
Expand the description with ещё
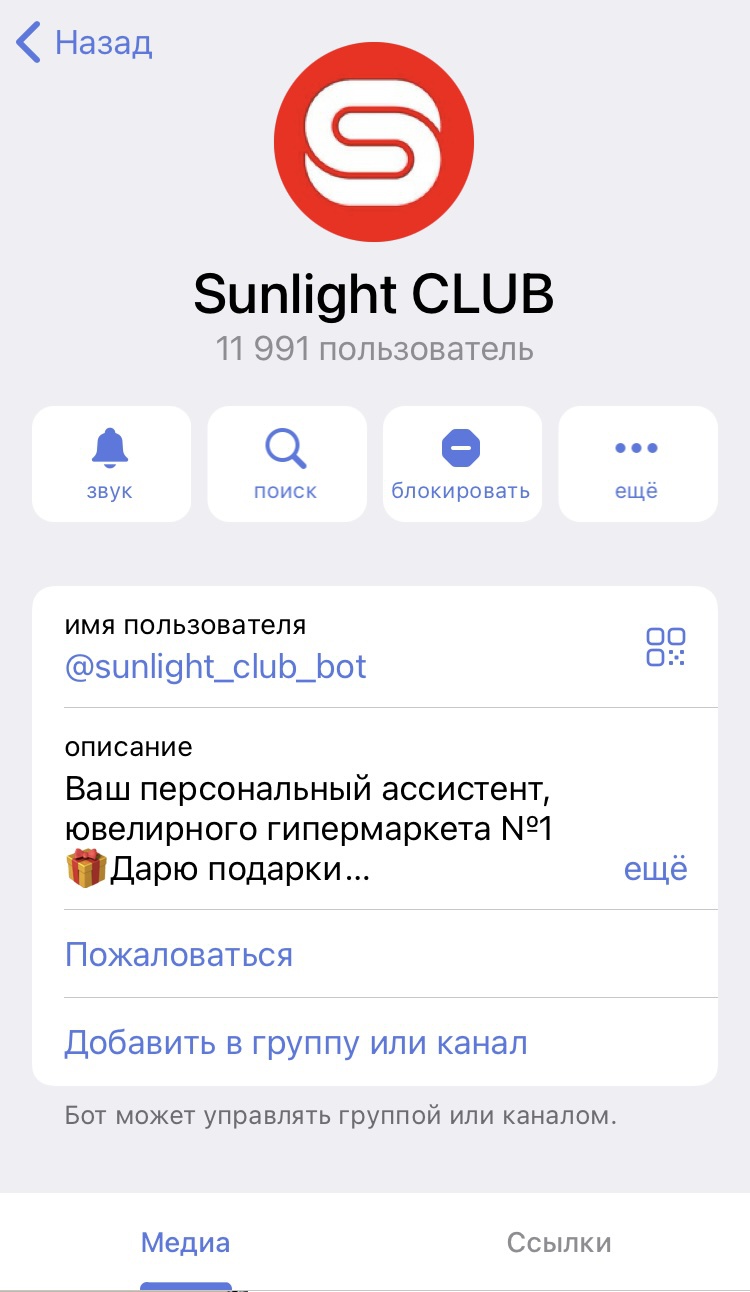pyautogui.click(x=656, y=869)
